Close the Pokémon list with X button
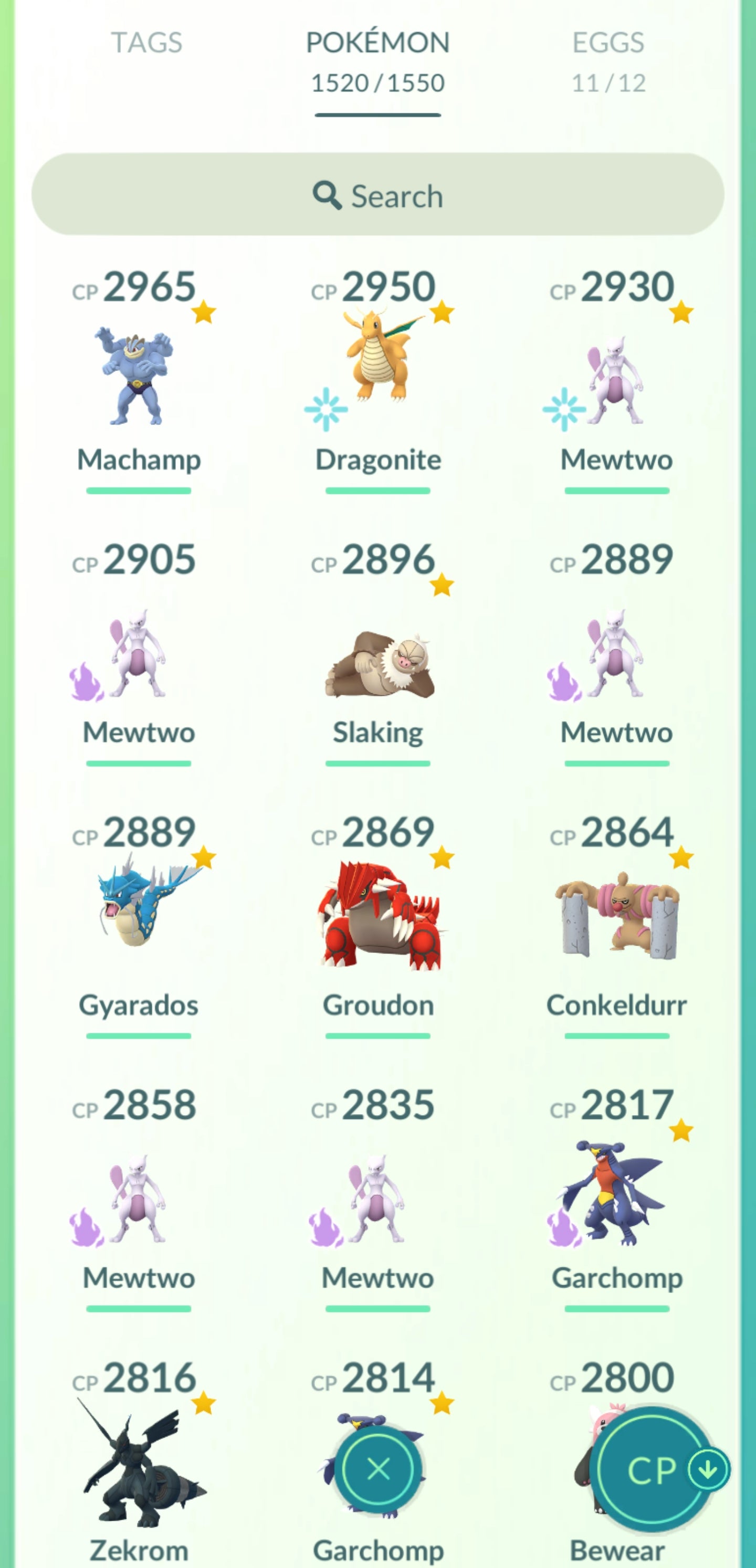This screenshot has width=756, height=1568. point(379,1469)
